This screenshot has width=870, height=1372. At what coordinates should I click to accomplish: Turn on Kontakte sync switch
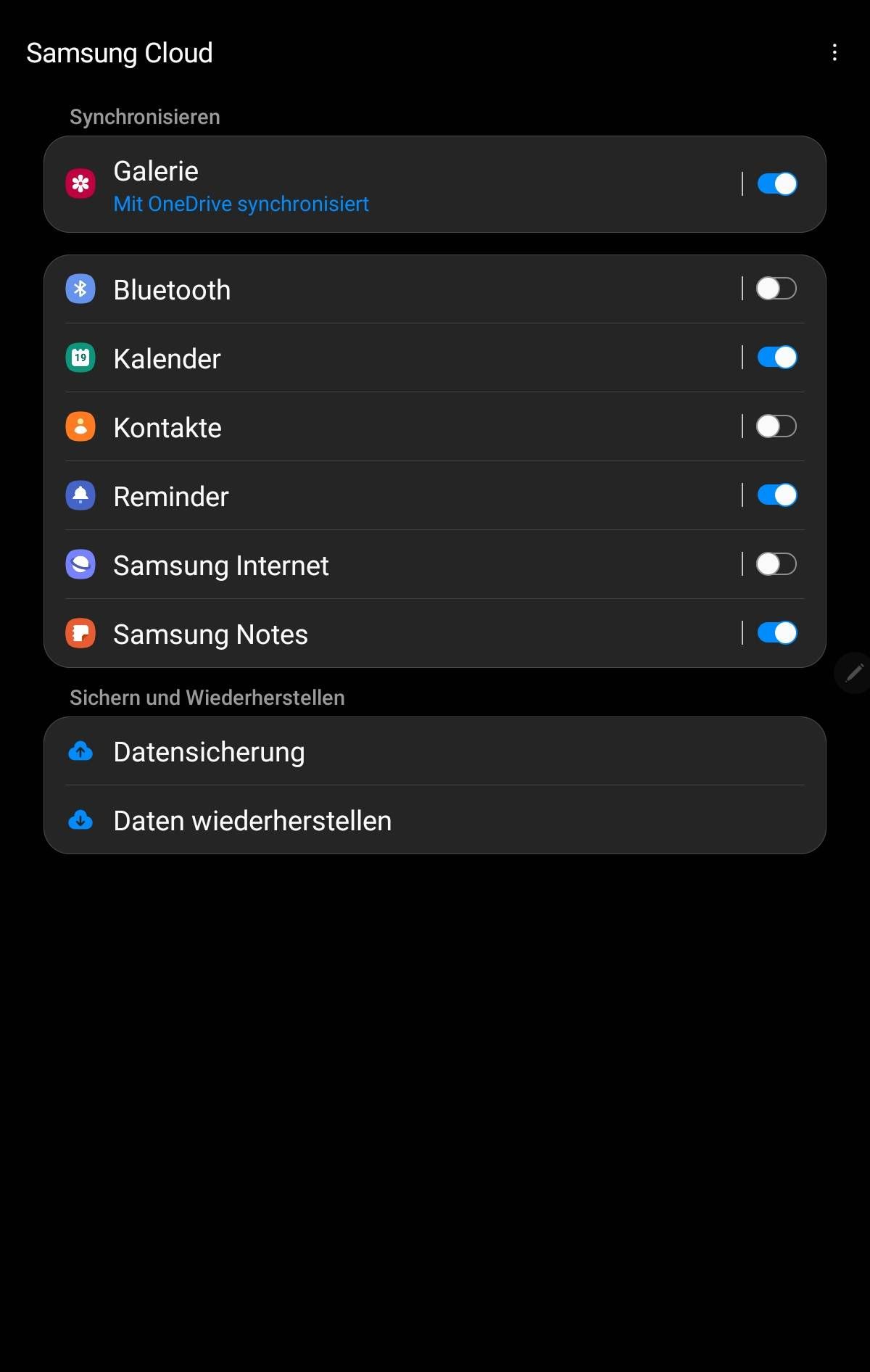776,426
